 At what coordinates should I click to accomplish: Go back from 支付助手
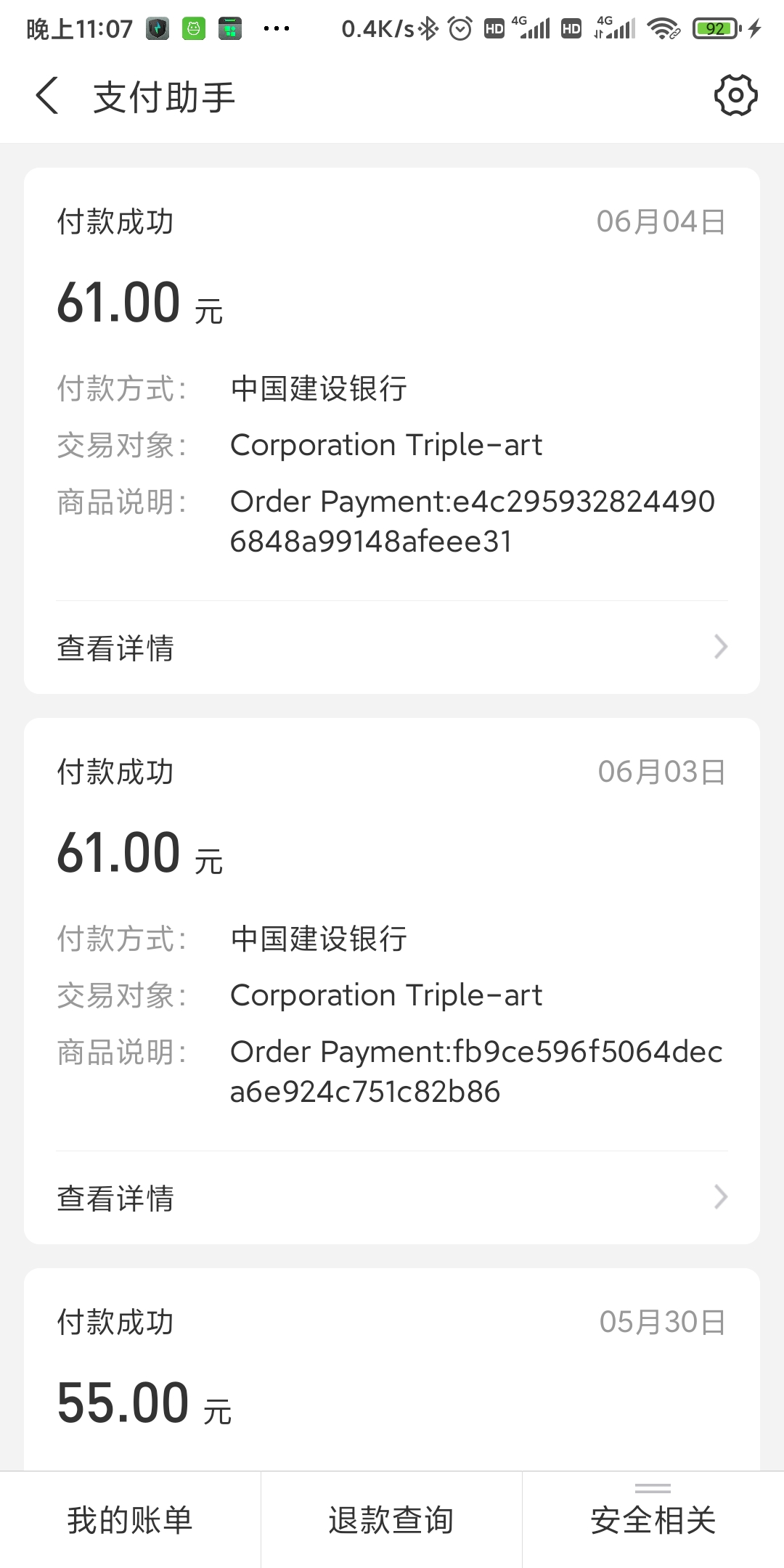tap(48, 97)
